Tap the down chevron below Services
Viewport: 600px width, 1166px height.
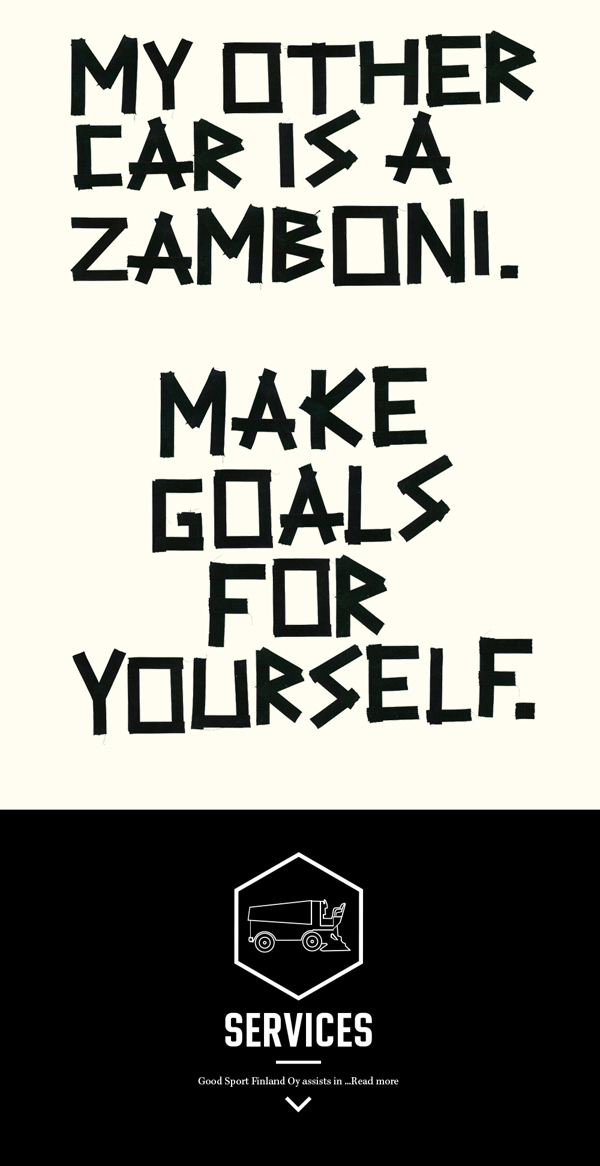click(x=298, y=1104)
